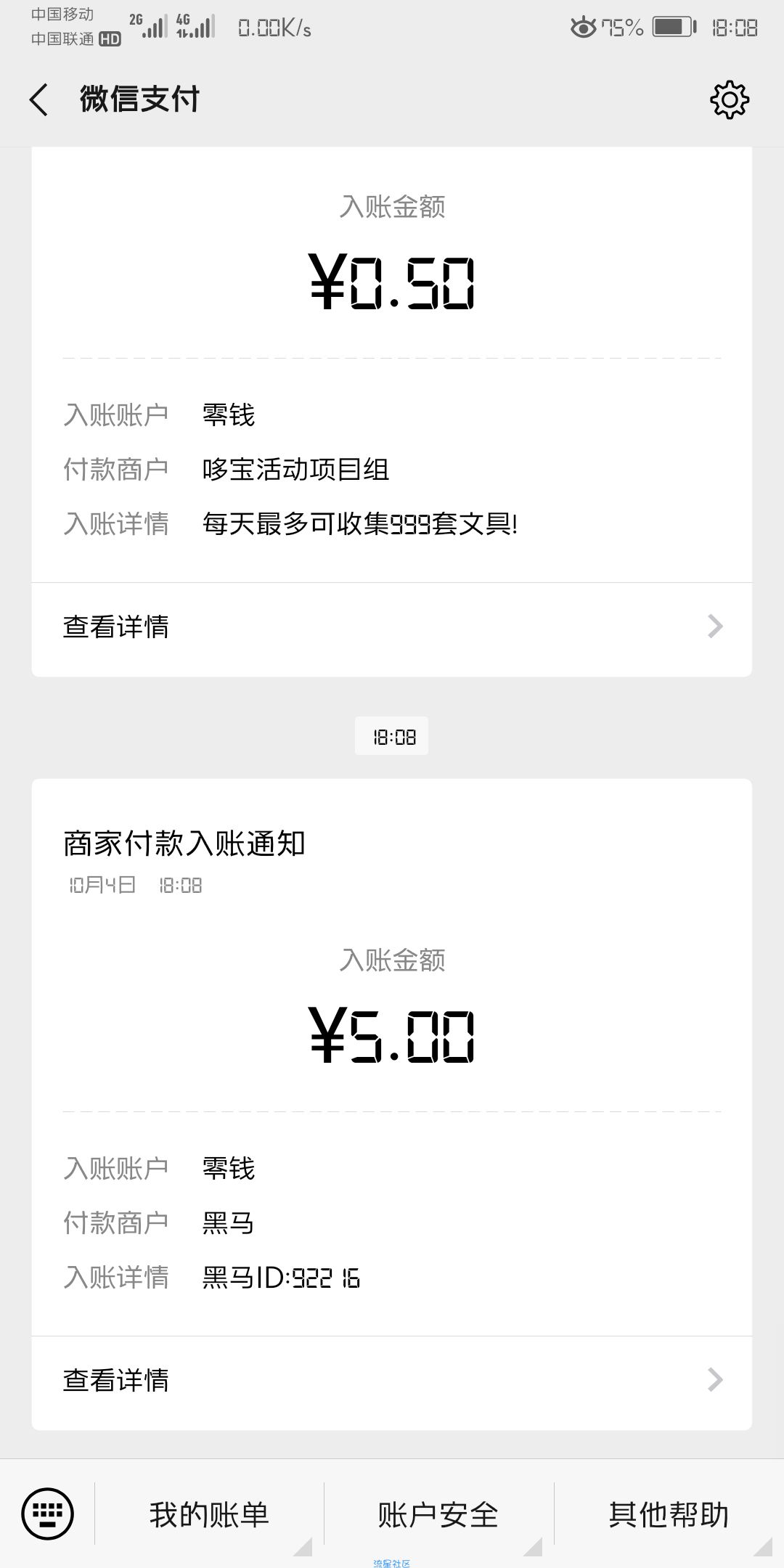Screen dimensions: 784x1568
Task: Go back from 微信支付 page
Action: click(39, 99)
